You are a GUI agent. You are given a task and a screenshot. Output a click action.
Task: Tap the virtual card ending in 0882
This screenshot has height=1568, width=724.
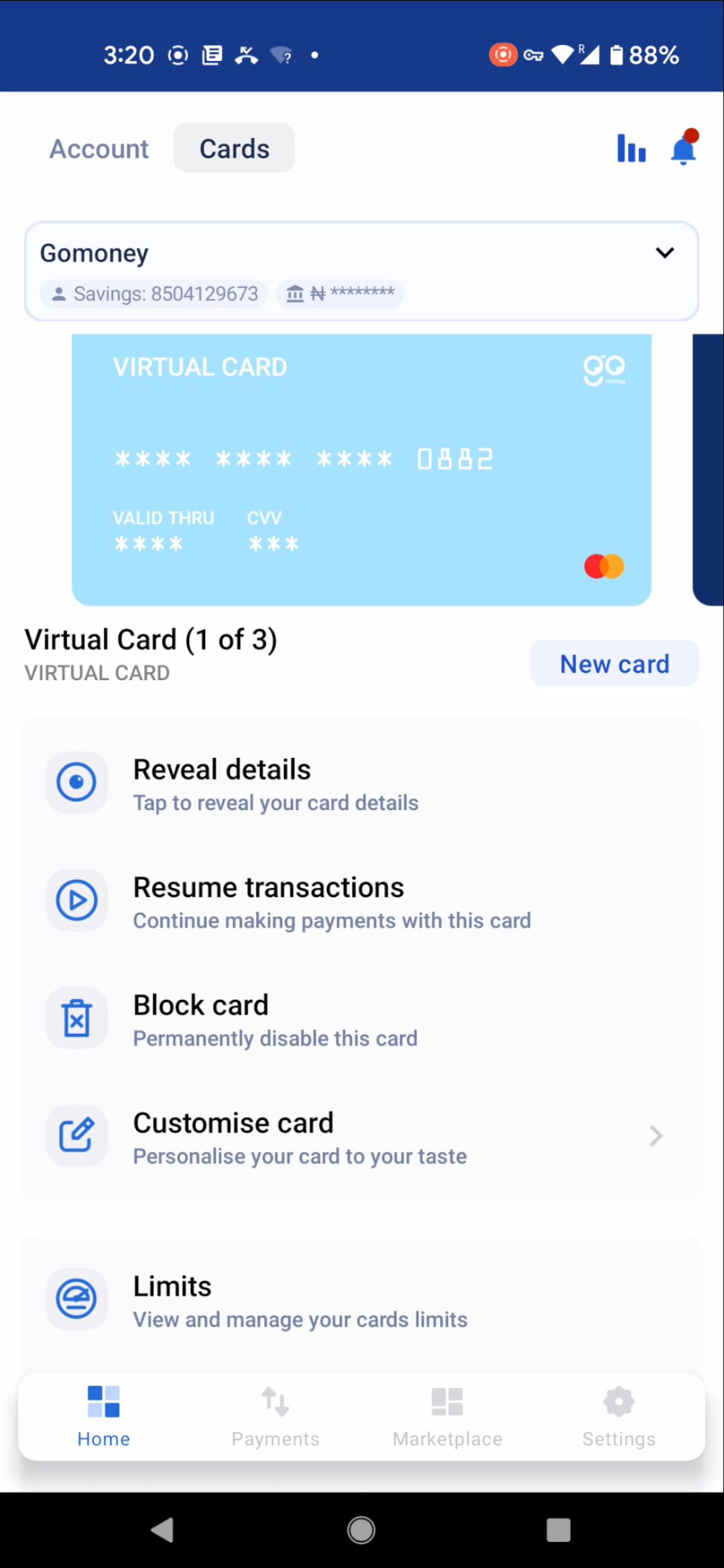(x=361, y=470)
